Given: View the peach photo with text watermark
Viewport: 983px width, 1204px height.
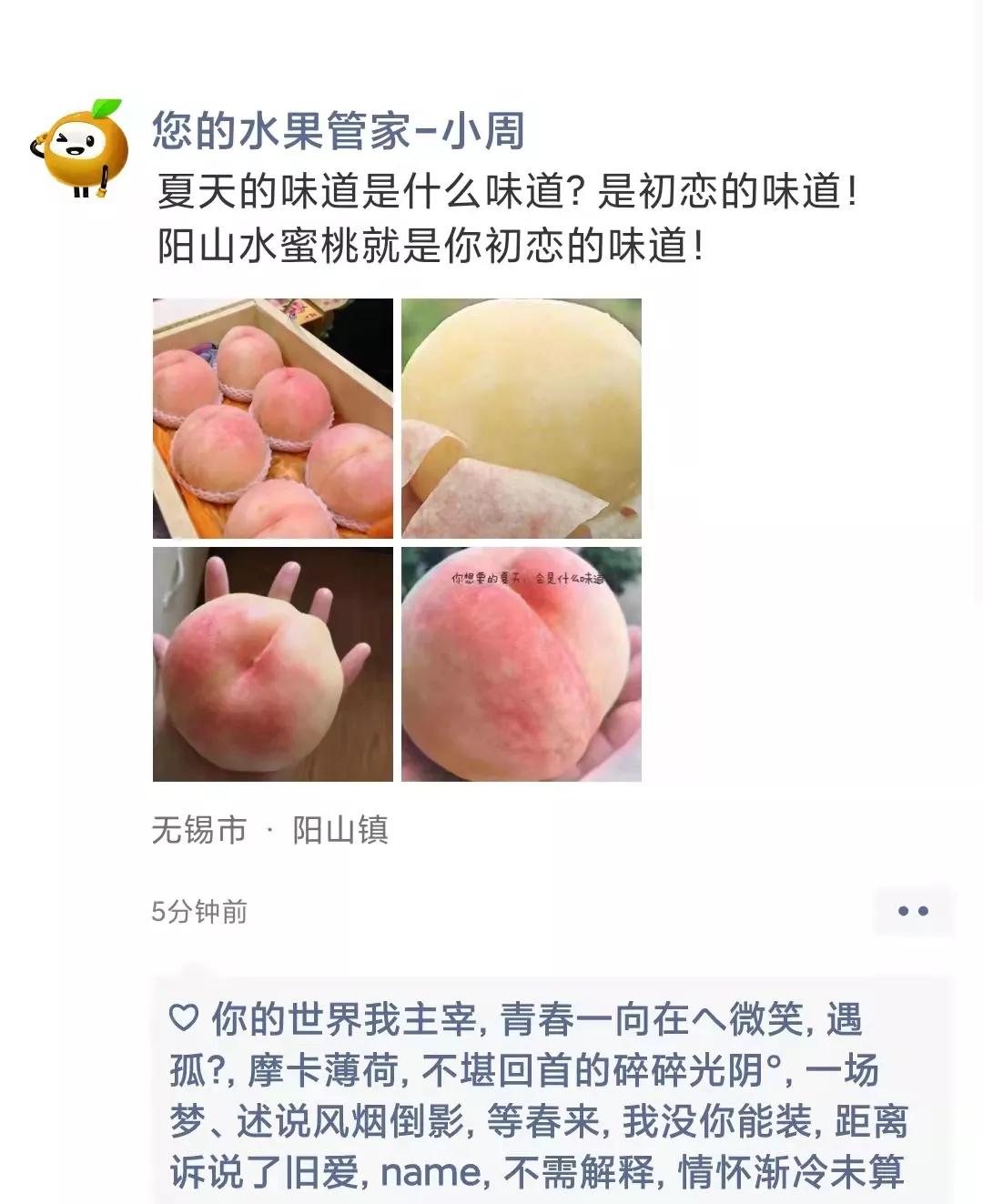Looking at the screenshot, I should coord(523,664).
